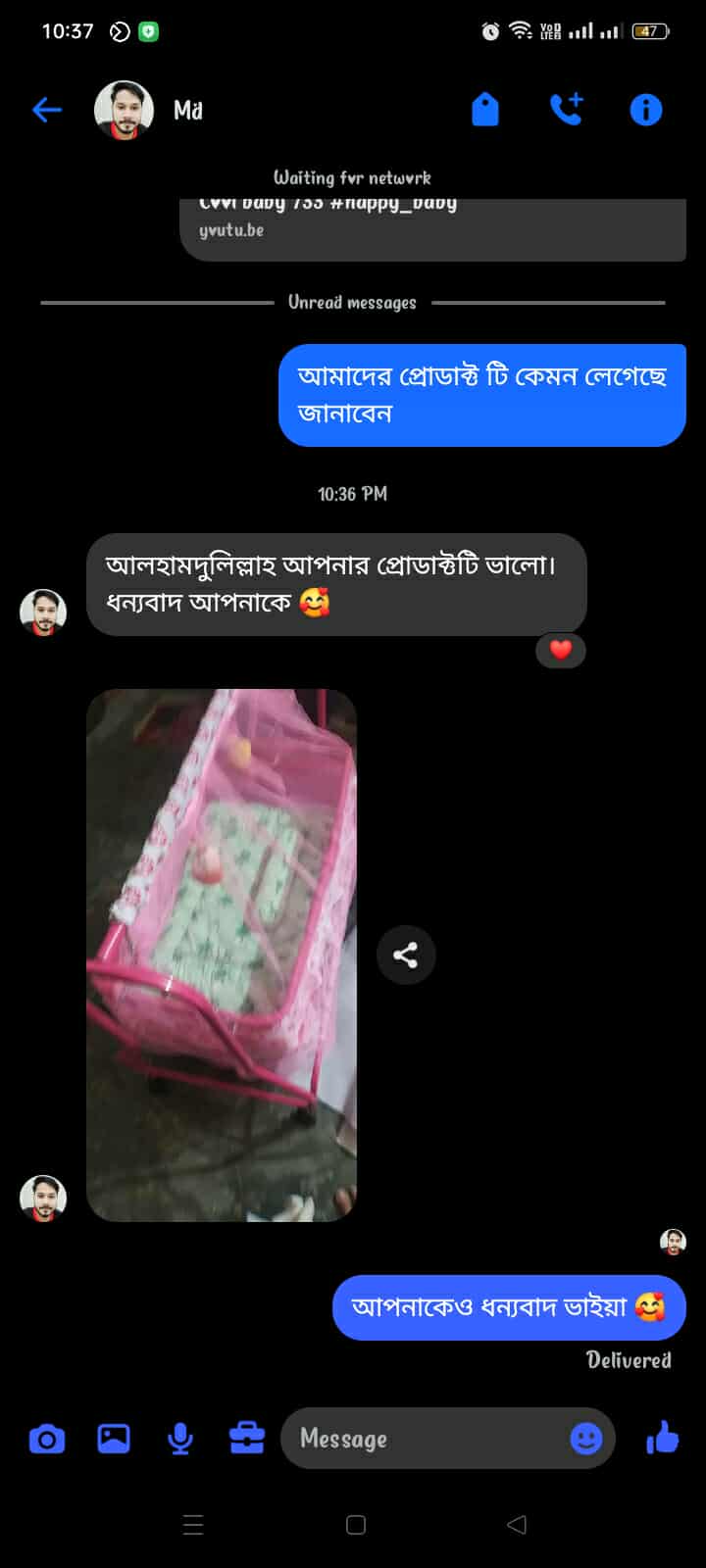Open the pink baby crib photo
This screenshot has height=1568, width=706.
[x=222, y=955]
